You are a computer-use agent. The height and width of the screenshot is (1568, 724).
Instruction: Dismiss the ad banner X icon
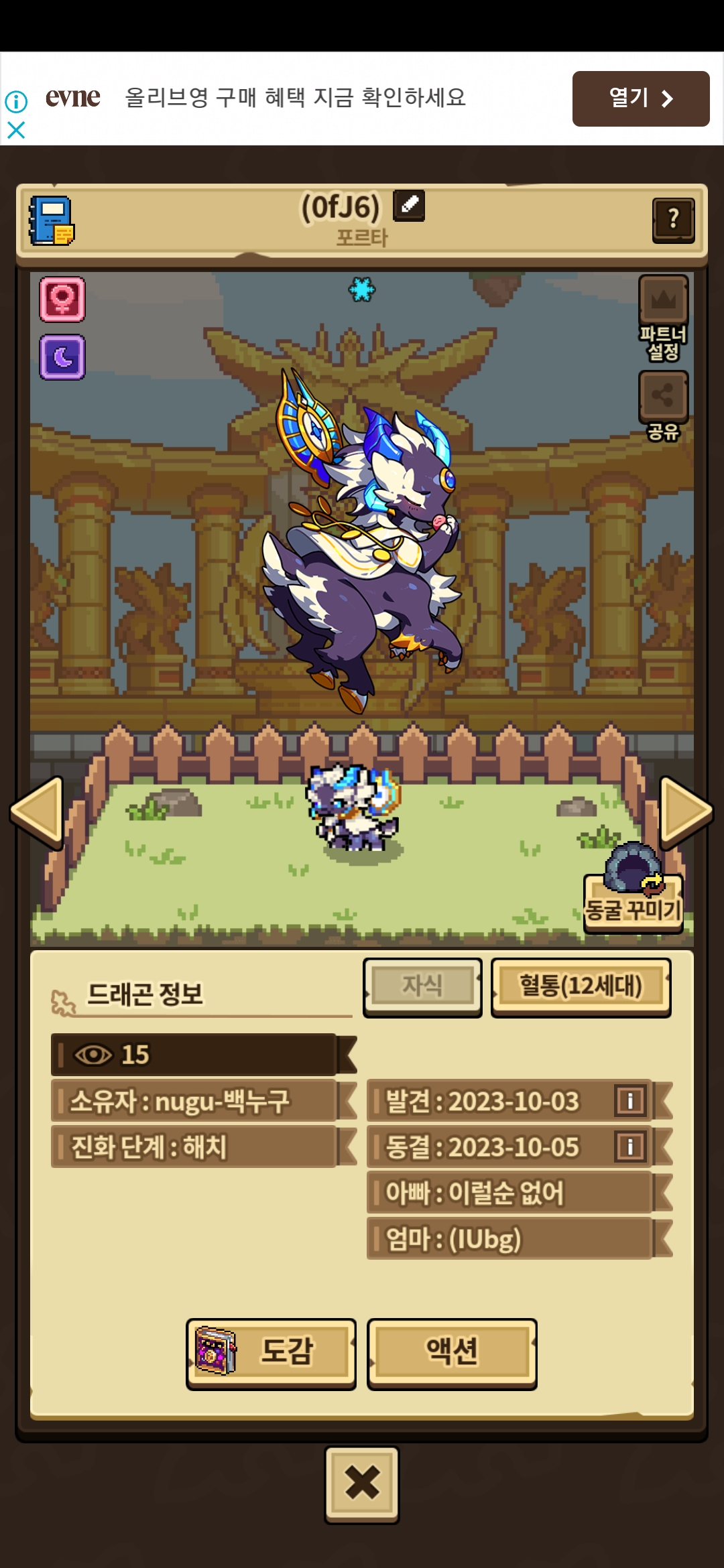pyautogui.click(x=16, y=130)
